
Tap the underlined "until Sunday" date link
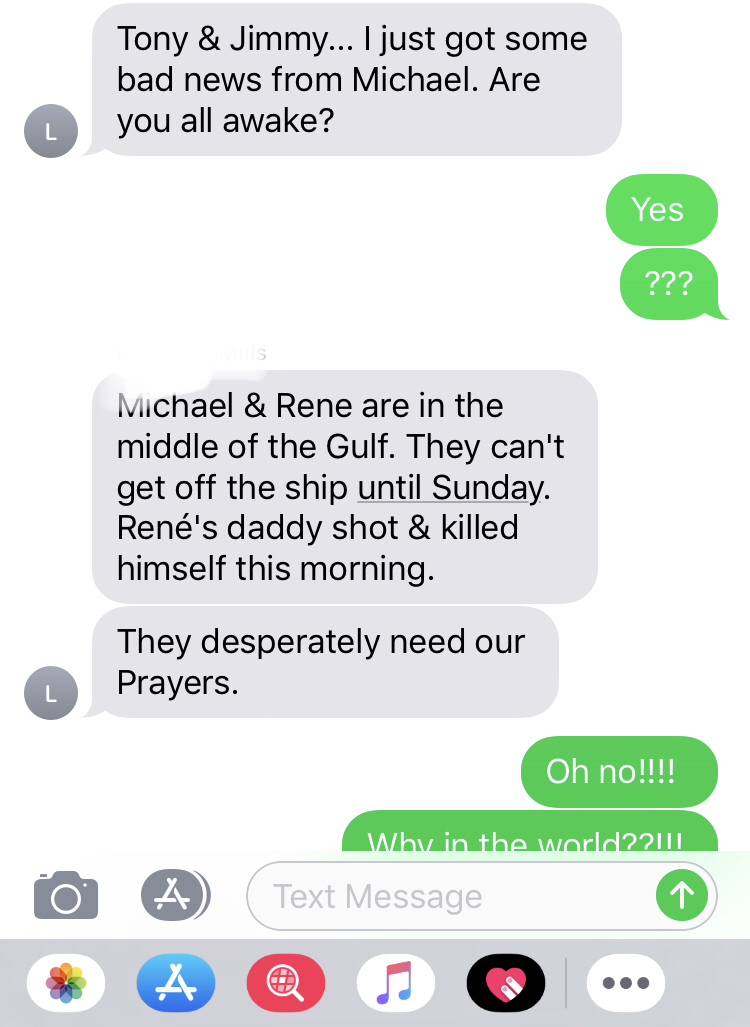pos(450,488)
